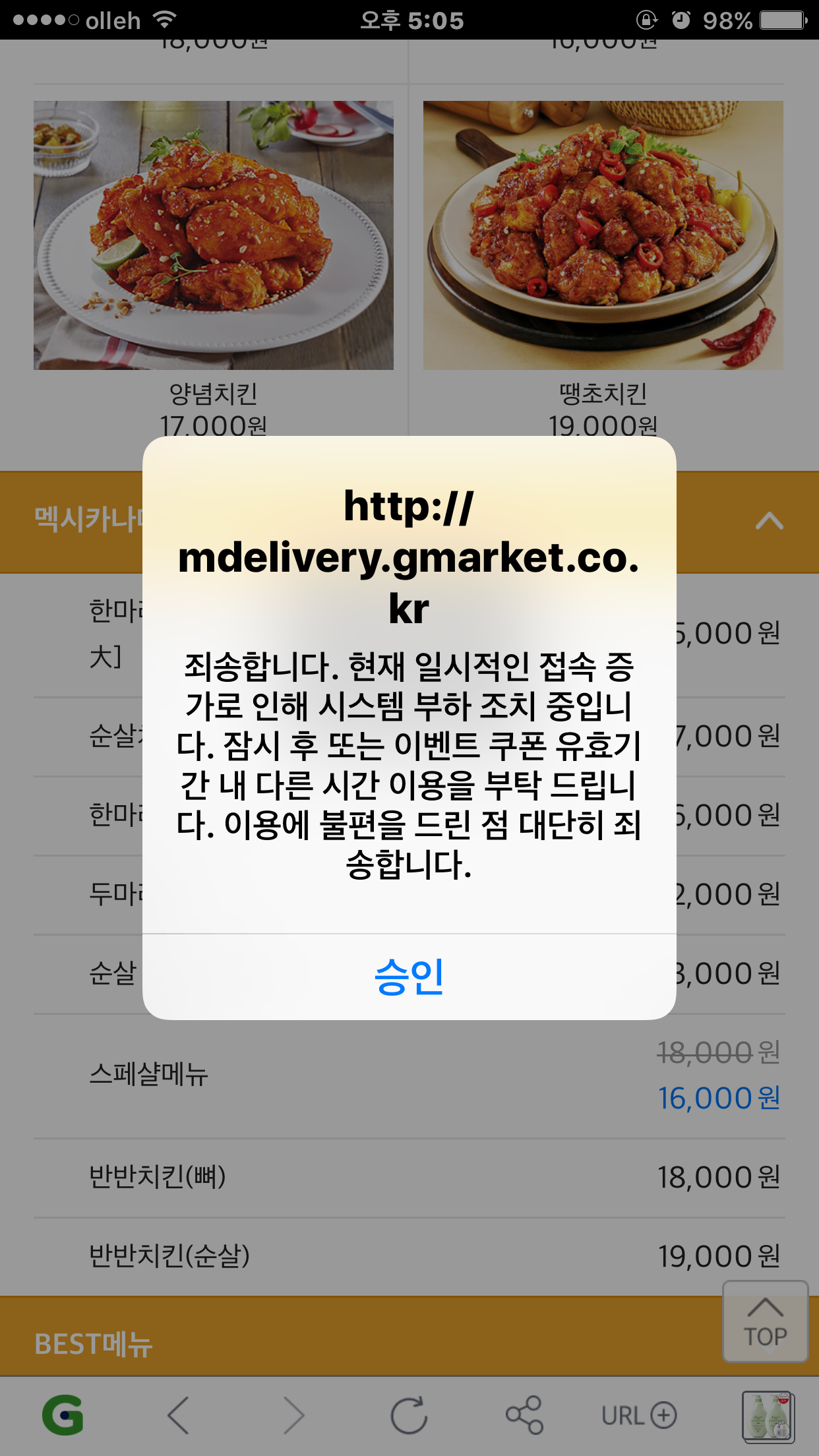Open the 양념치킨 menu item
The image size is (819, 1456).
tap(213, 235)
